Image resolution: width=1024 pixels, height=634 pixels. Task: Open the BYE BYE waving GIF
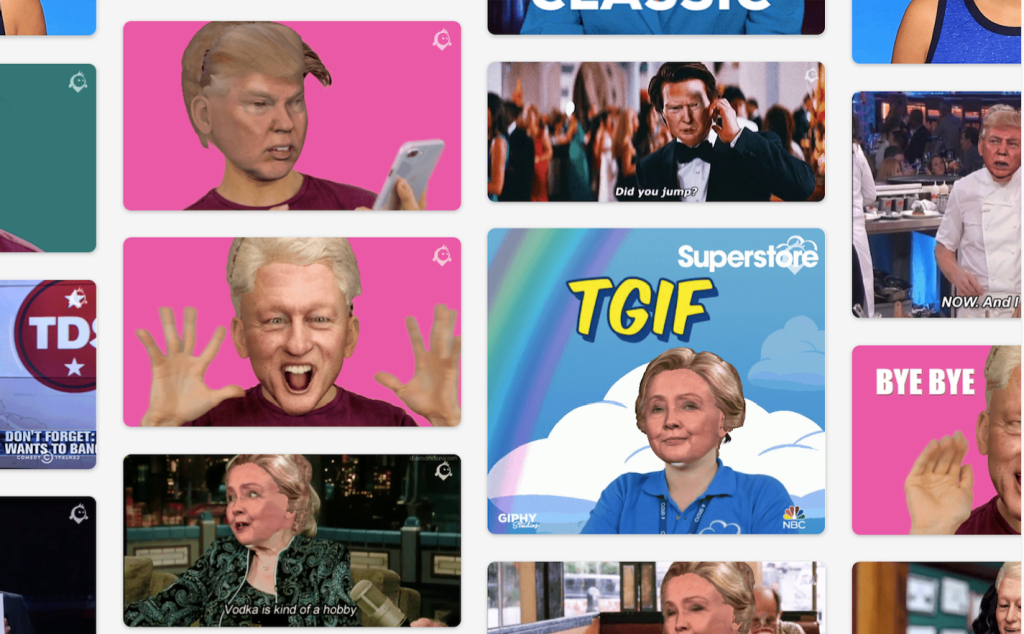(936, 440)
